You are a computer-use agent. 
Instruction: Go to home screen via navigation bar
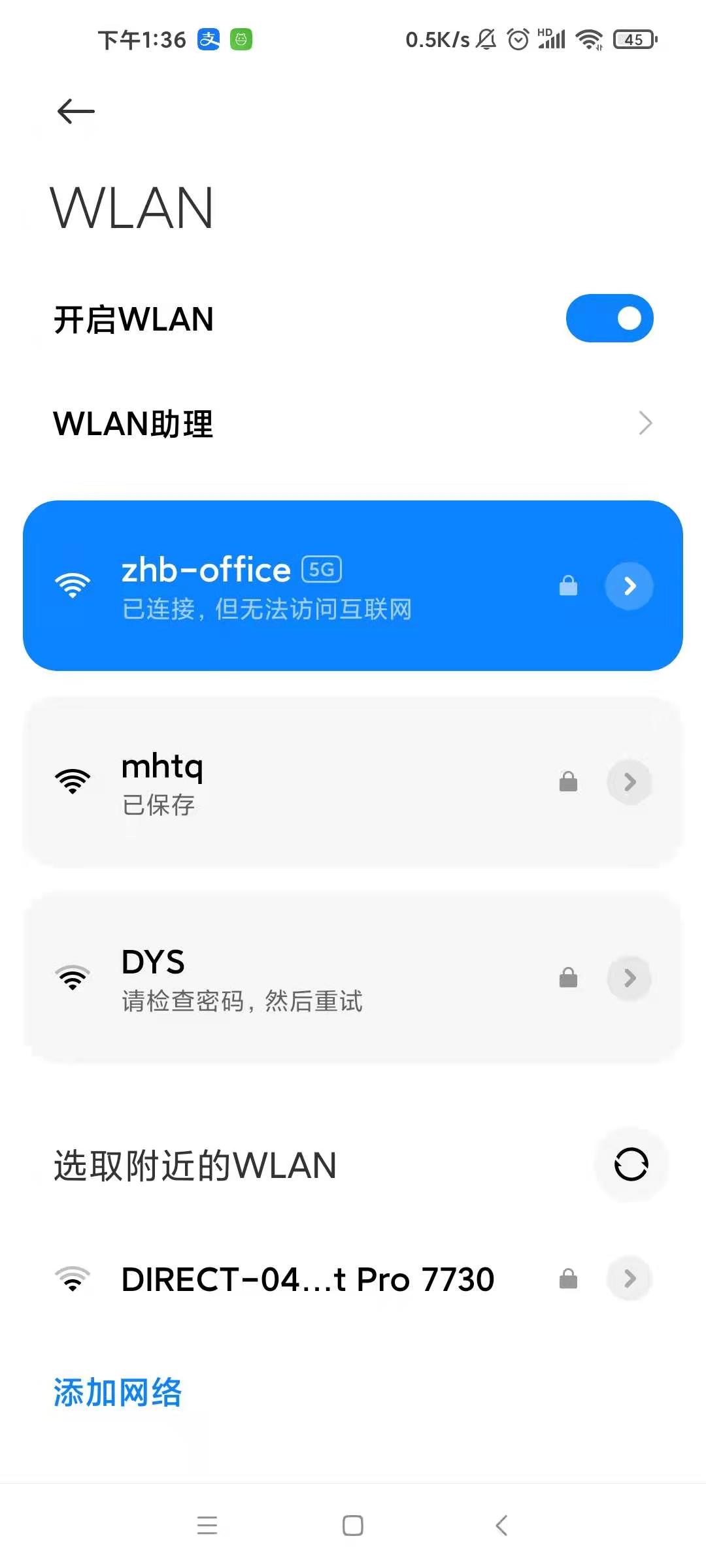coord(353,1526)
